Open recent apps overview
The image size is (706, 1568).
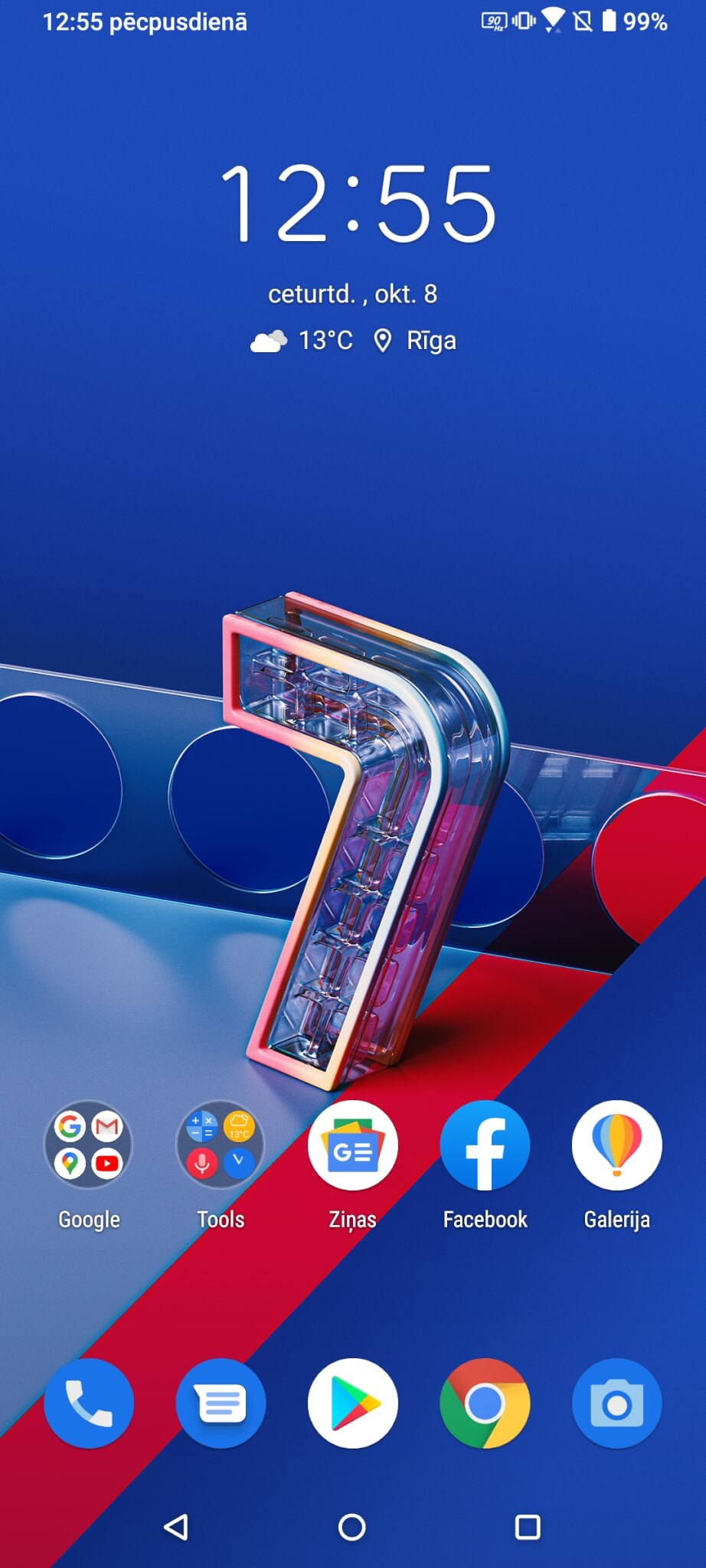point(528,1527)
